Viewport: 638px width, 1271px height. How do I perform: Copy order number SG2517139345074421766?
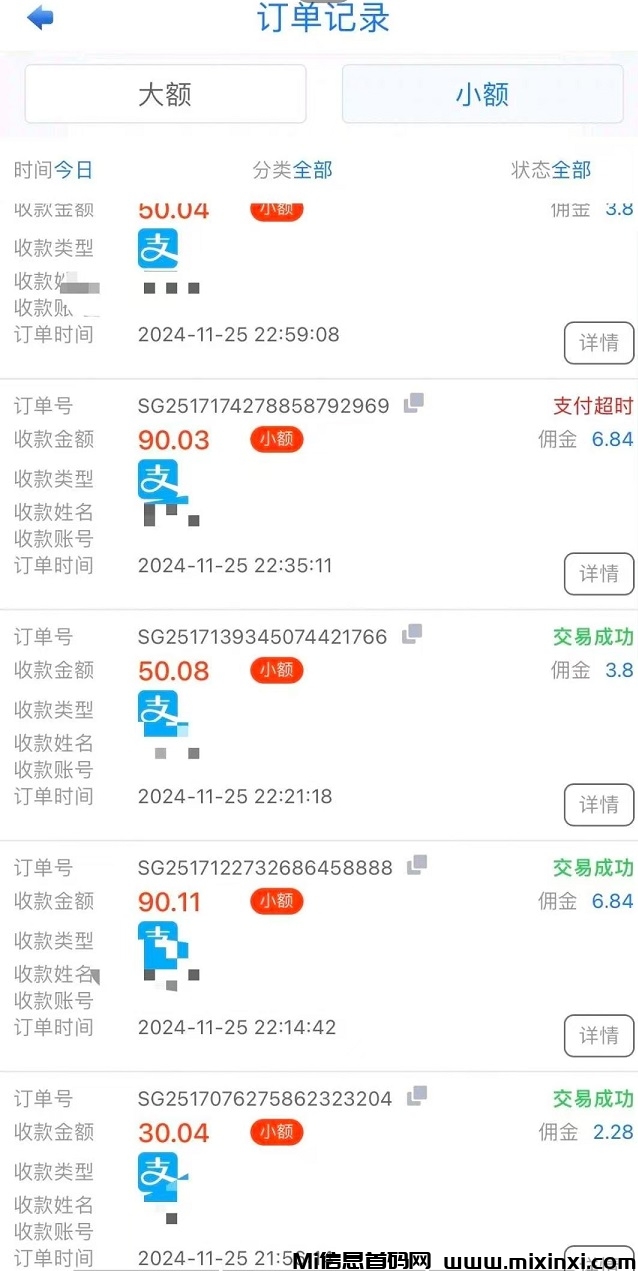412,634
